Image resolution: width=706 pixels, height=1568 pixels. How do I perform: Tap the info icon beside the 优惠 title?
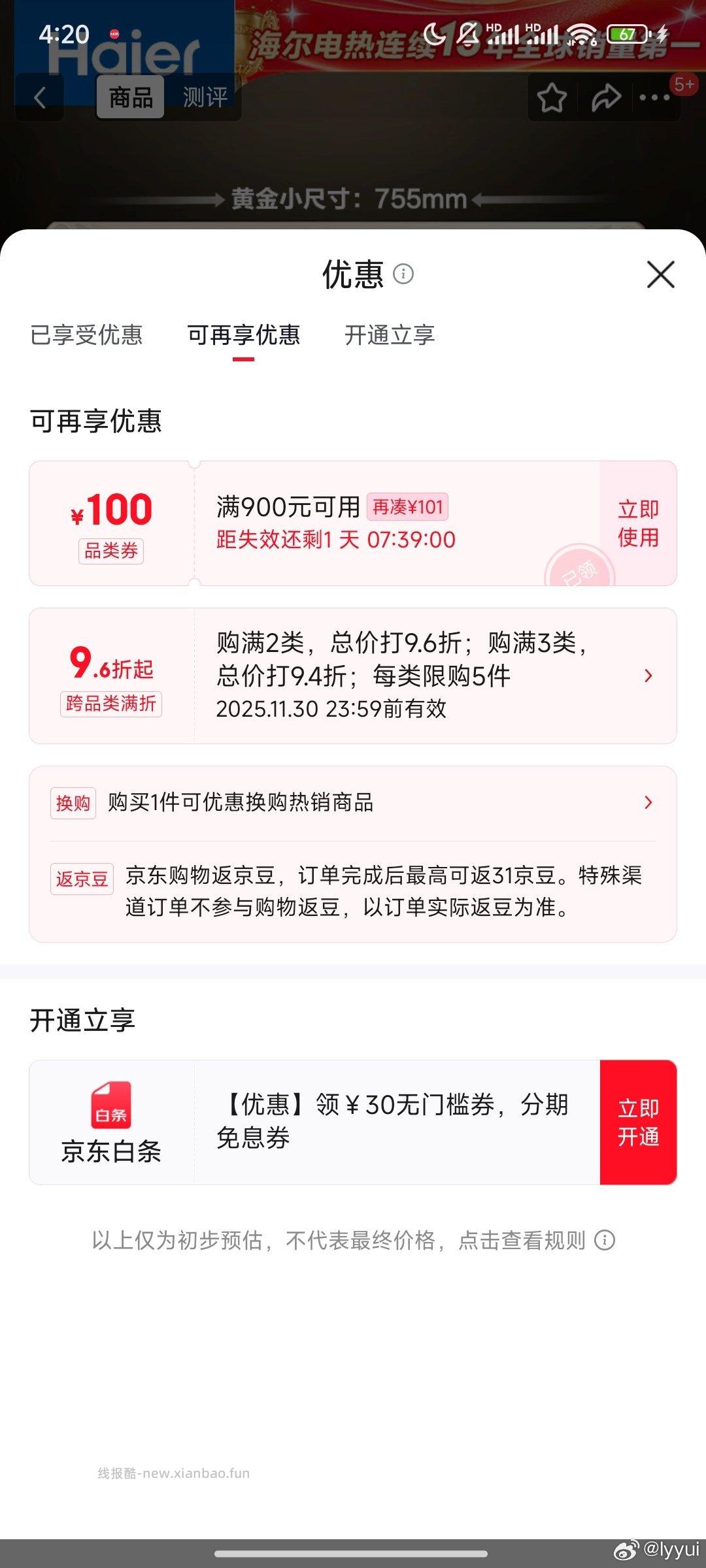pyautogui.click(x=404, y=276)
